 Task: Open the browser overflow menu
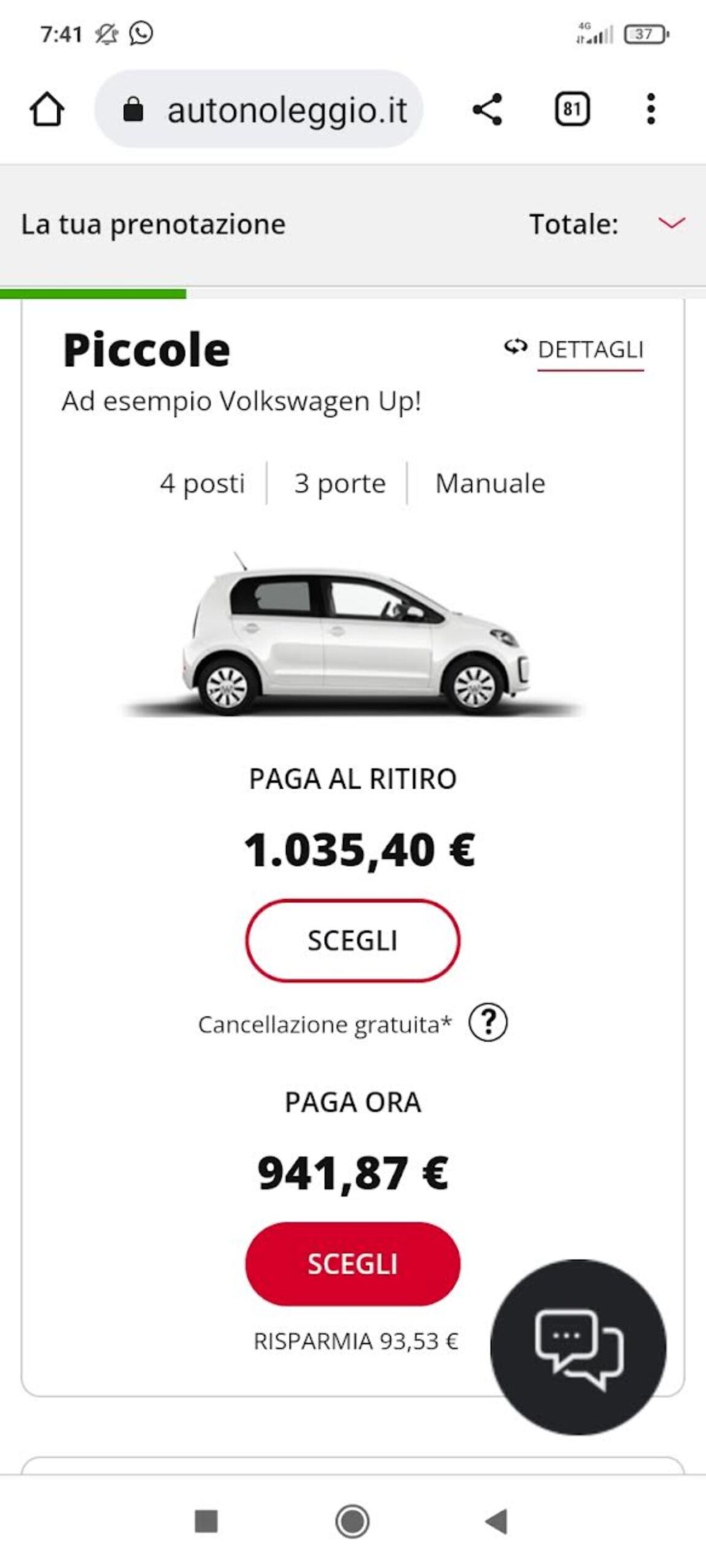(651, 110)
